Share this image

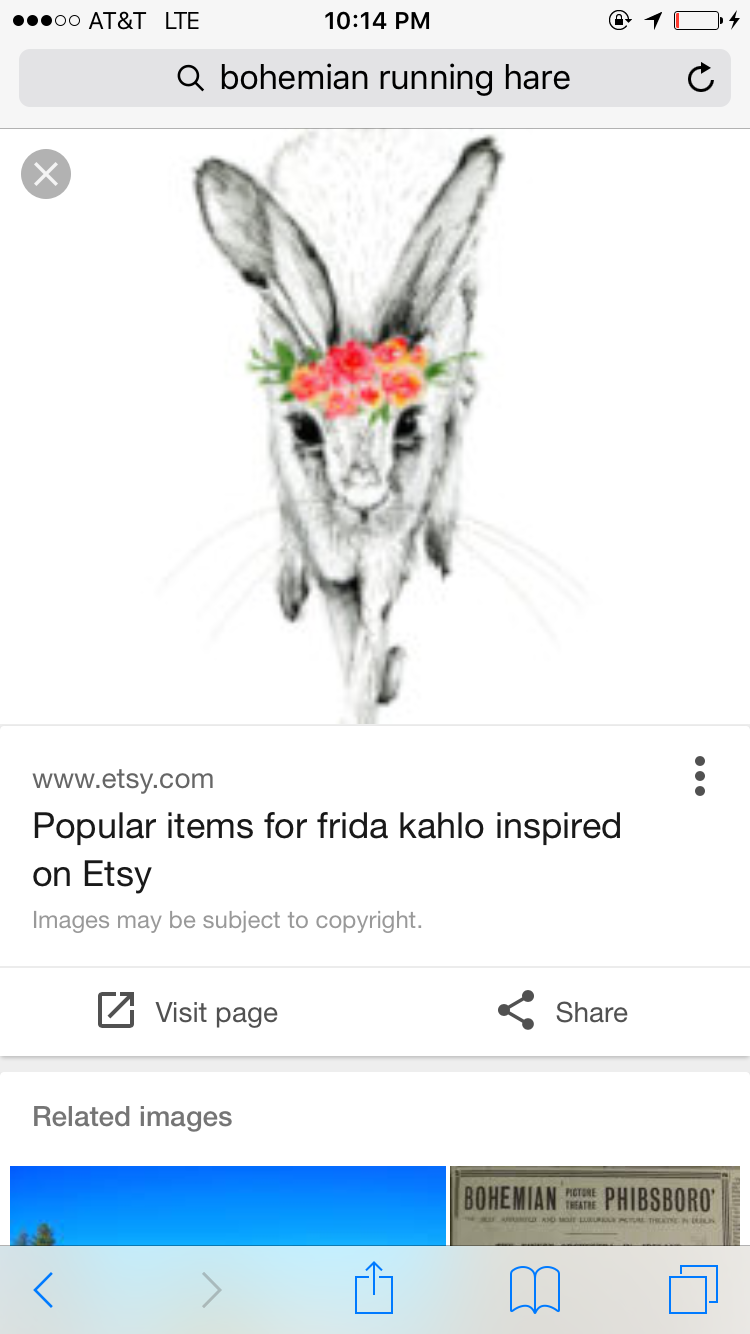pos(562,1012)
